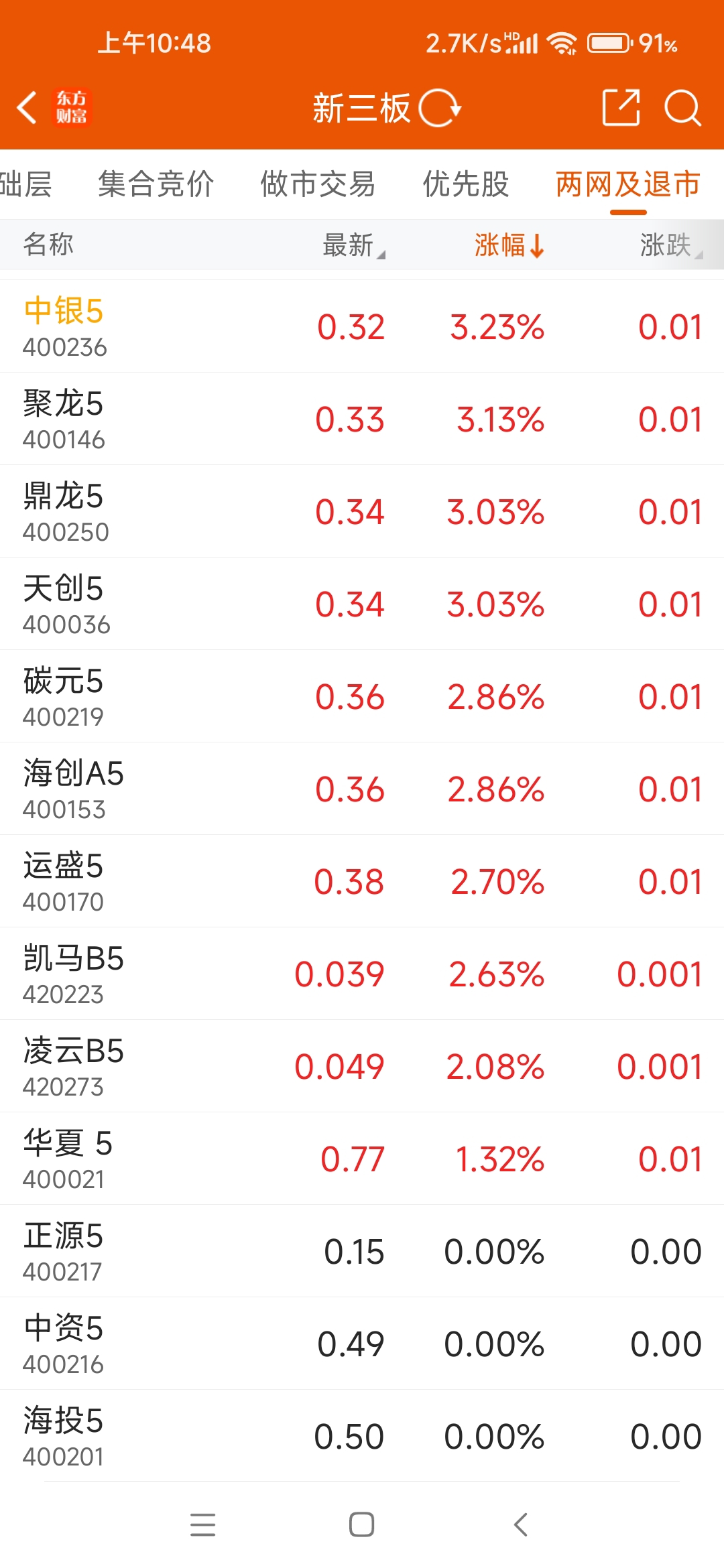Open the stock search
The image size is (724, 1568).
pos(682,107)
